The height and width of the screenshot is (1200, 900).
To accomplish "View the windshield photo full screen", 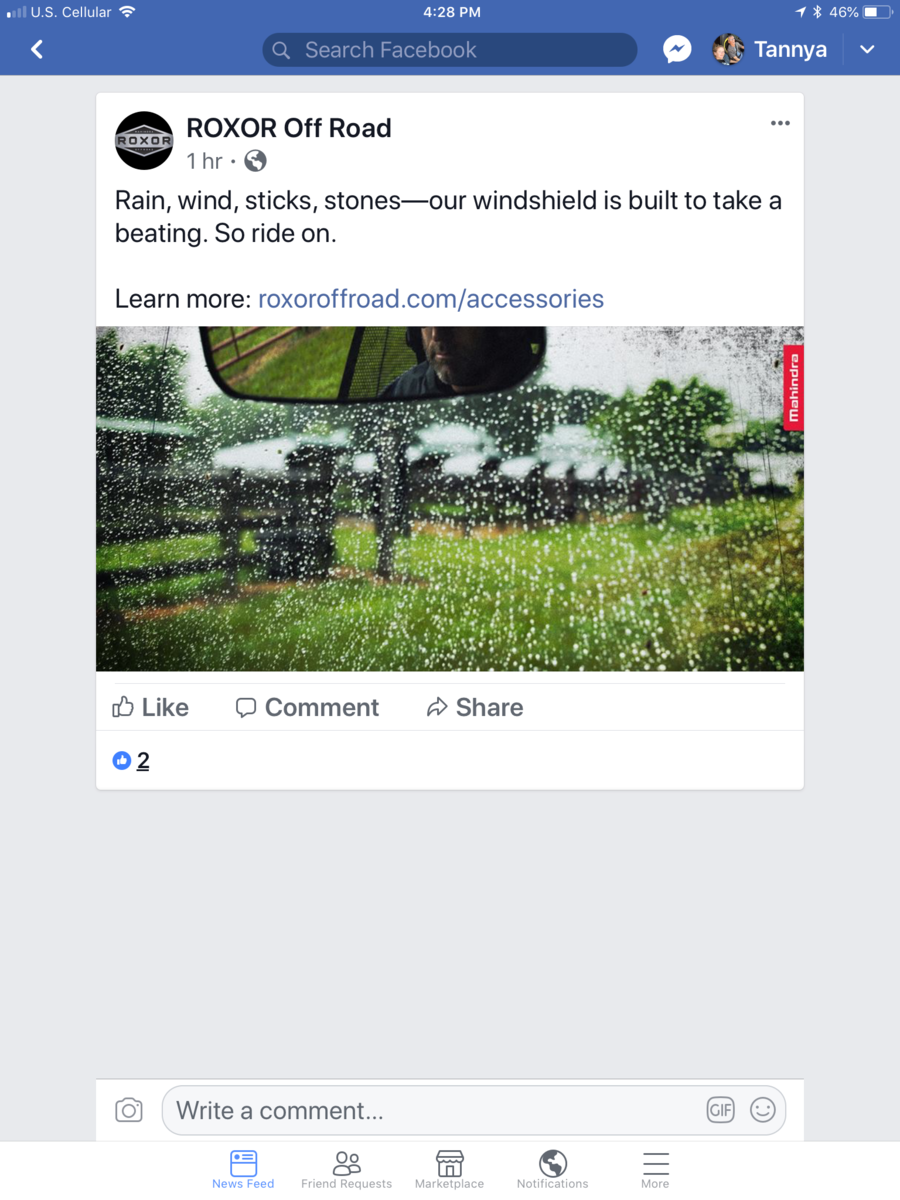I will tap(450, 498).
